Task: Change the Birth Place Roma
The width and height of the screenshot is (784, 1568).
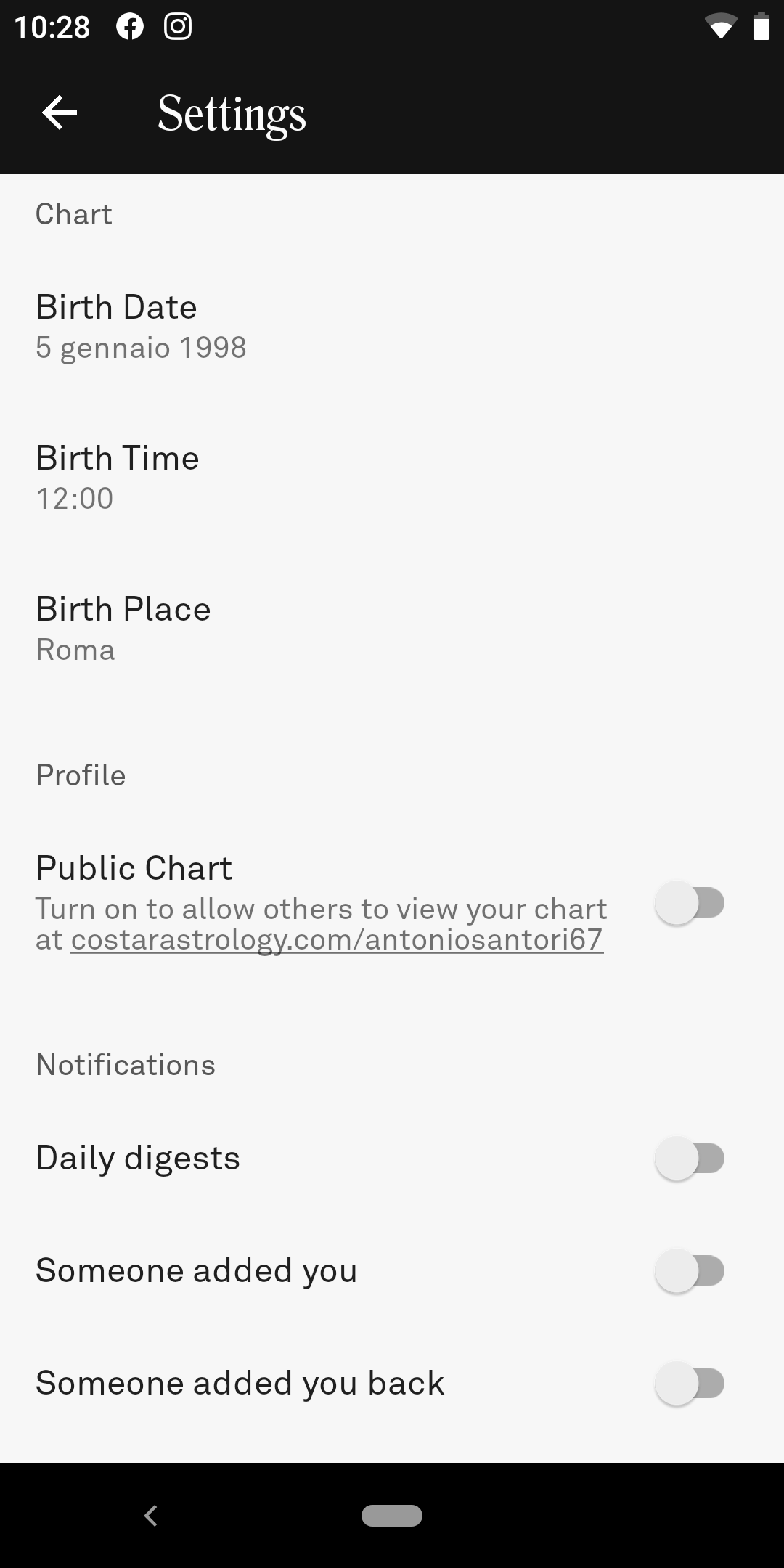Action: (x=392, y=629)
